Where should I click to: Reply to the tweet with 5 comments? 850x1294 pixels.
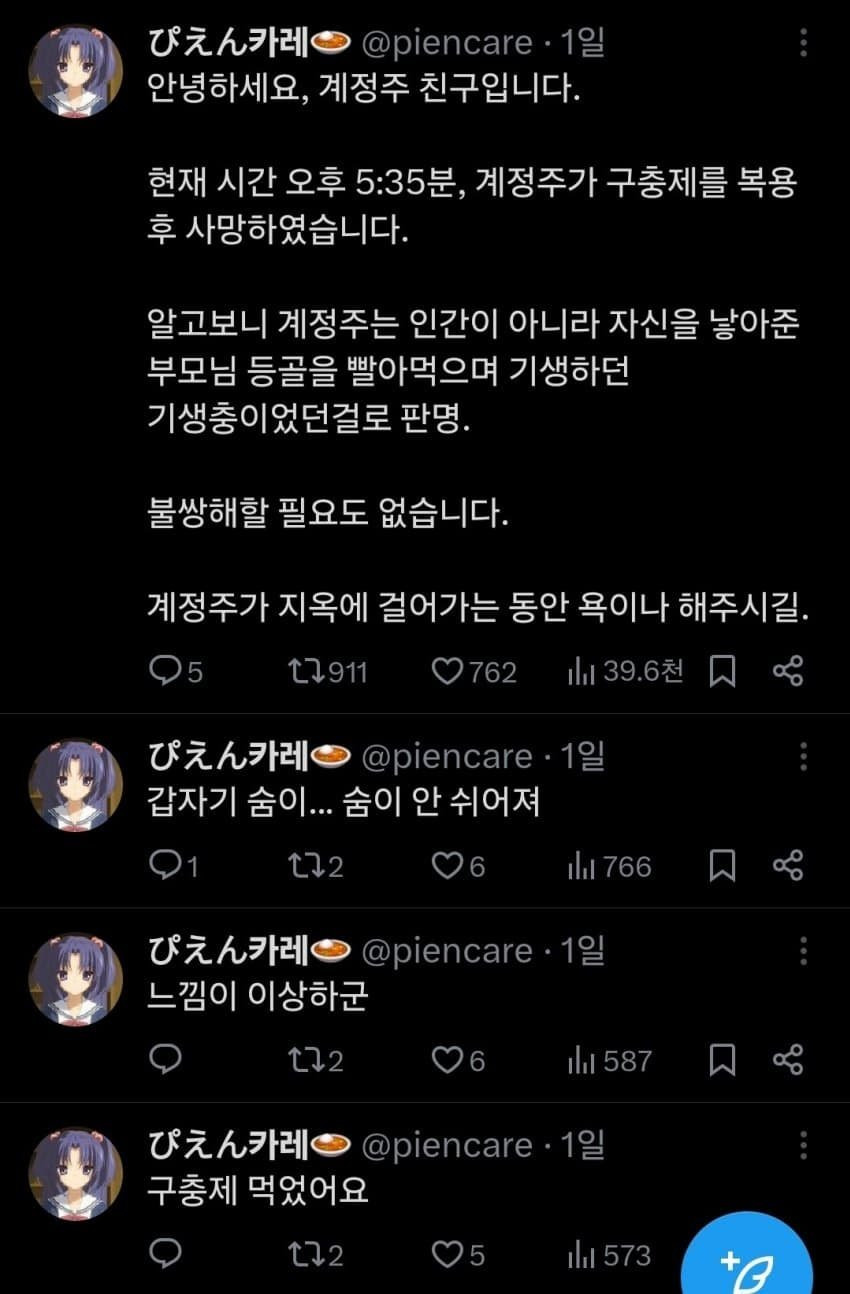point(163,671)
